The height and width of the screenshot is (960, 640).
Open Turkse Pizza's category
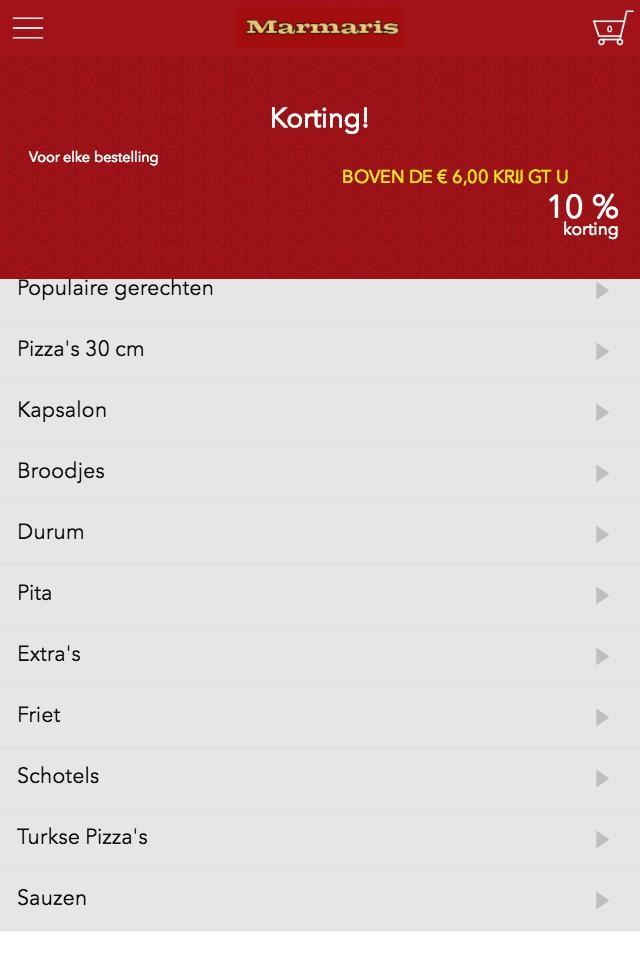point(320,838)
